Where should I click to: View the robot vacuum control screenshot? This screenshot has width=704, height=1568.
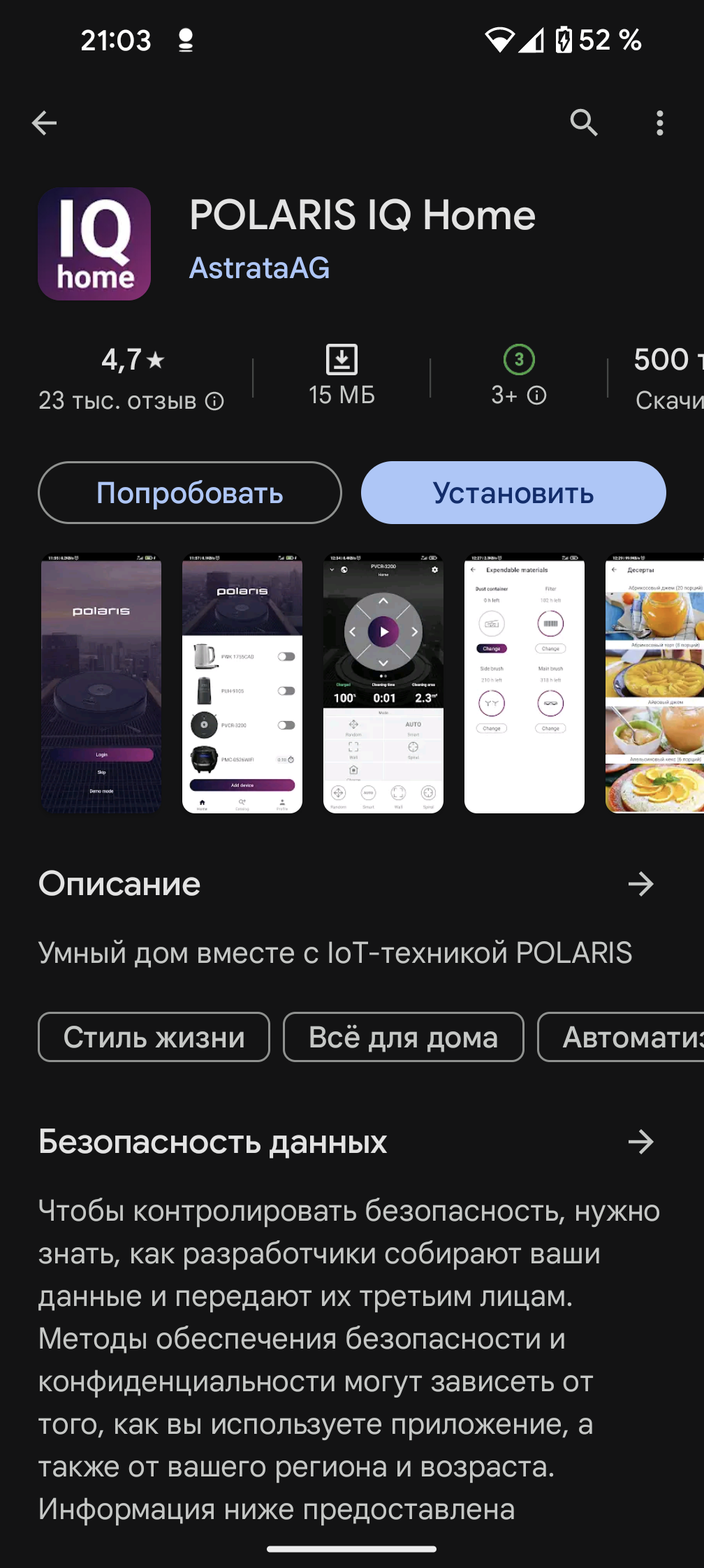coord(383,683)
